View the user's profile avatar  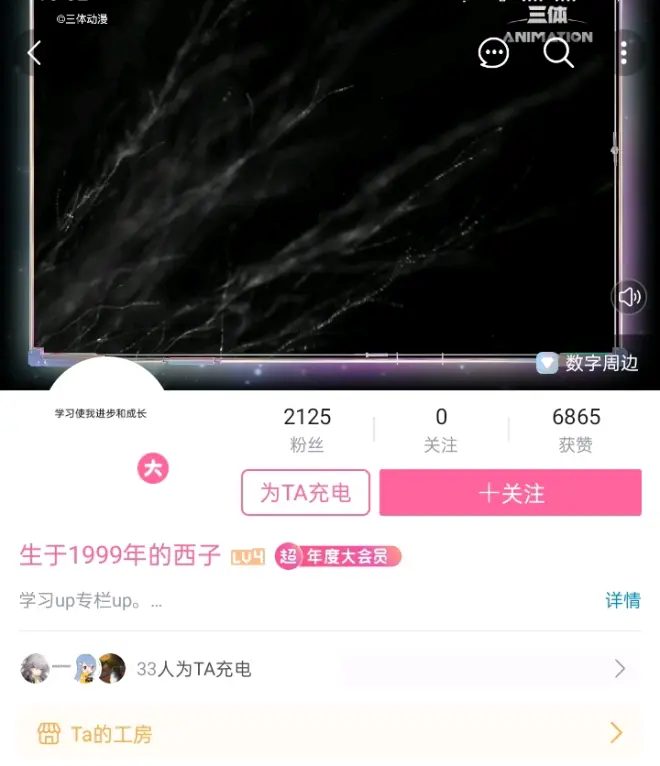click(106, 420)
